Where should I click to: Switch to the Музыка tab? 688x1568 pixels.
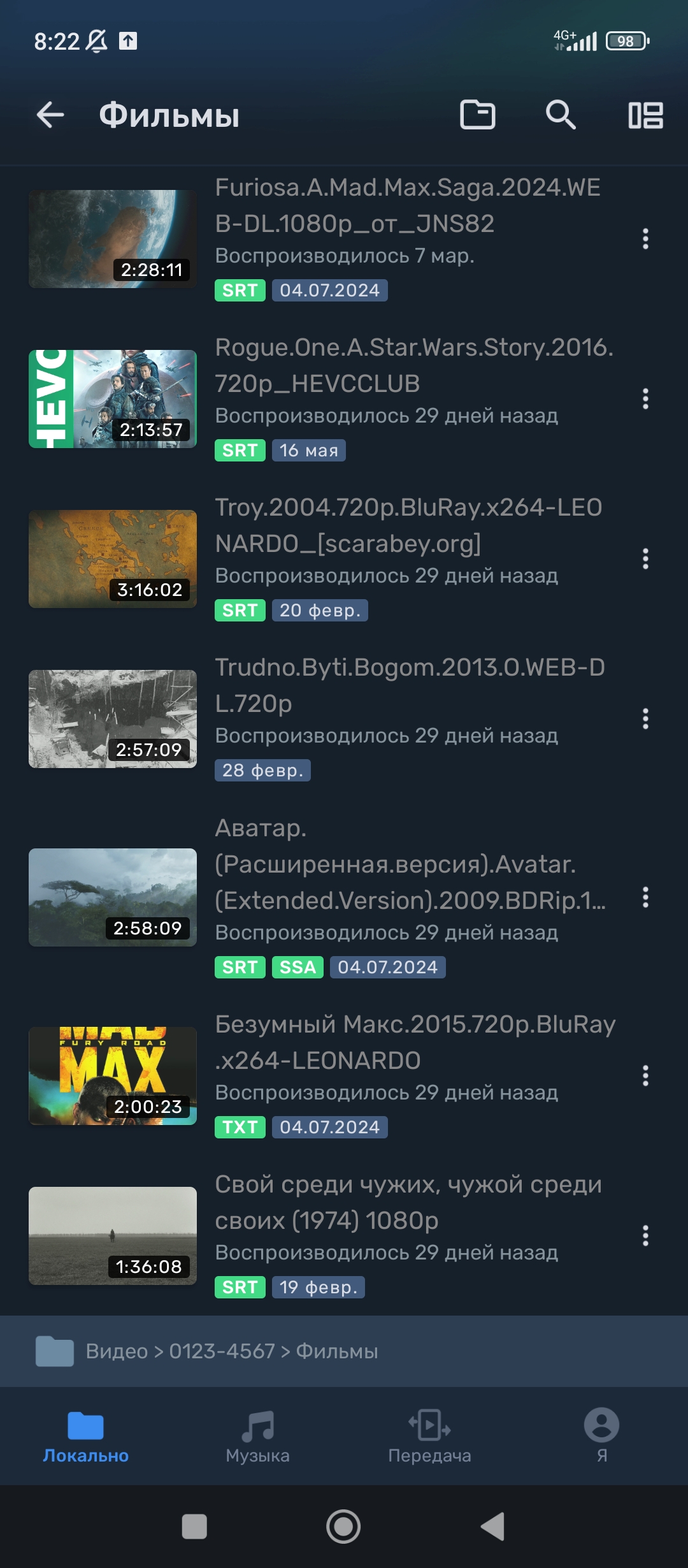257,1437
